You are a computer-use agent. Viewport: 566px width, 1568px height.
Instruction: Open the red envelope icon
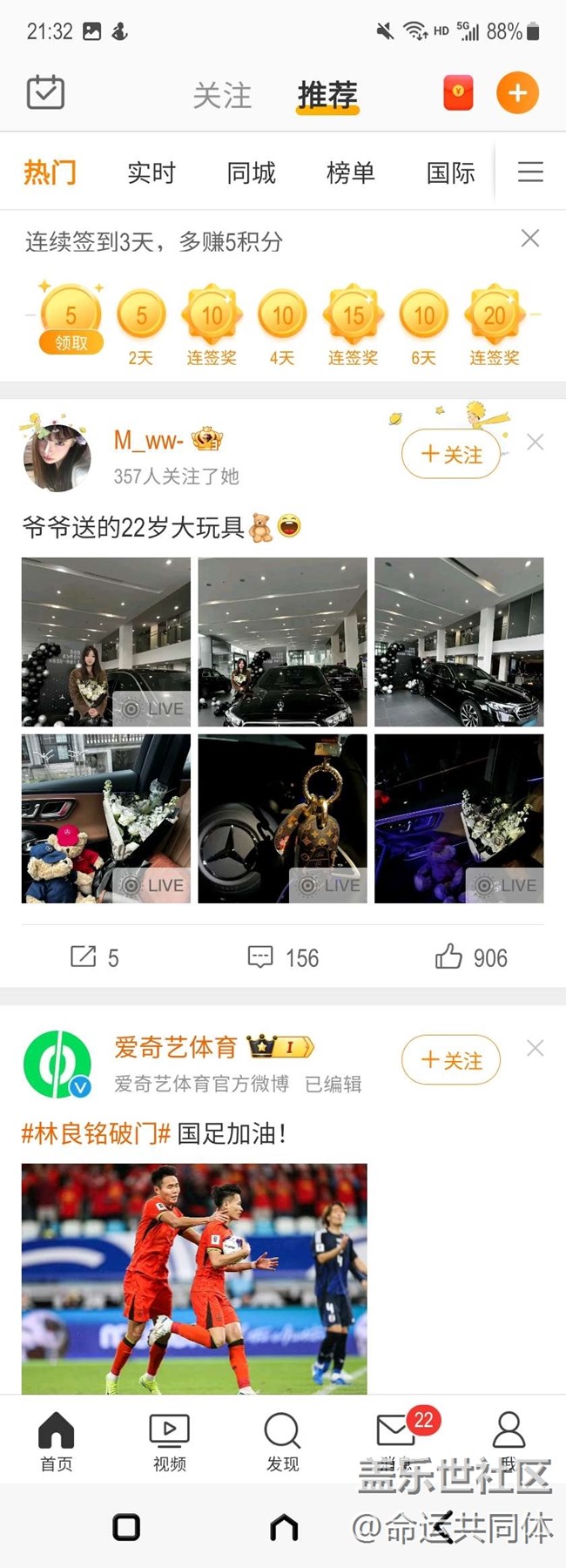tap(458, 93)
